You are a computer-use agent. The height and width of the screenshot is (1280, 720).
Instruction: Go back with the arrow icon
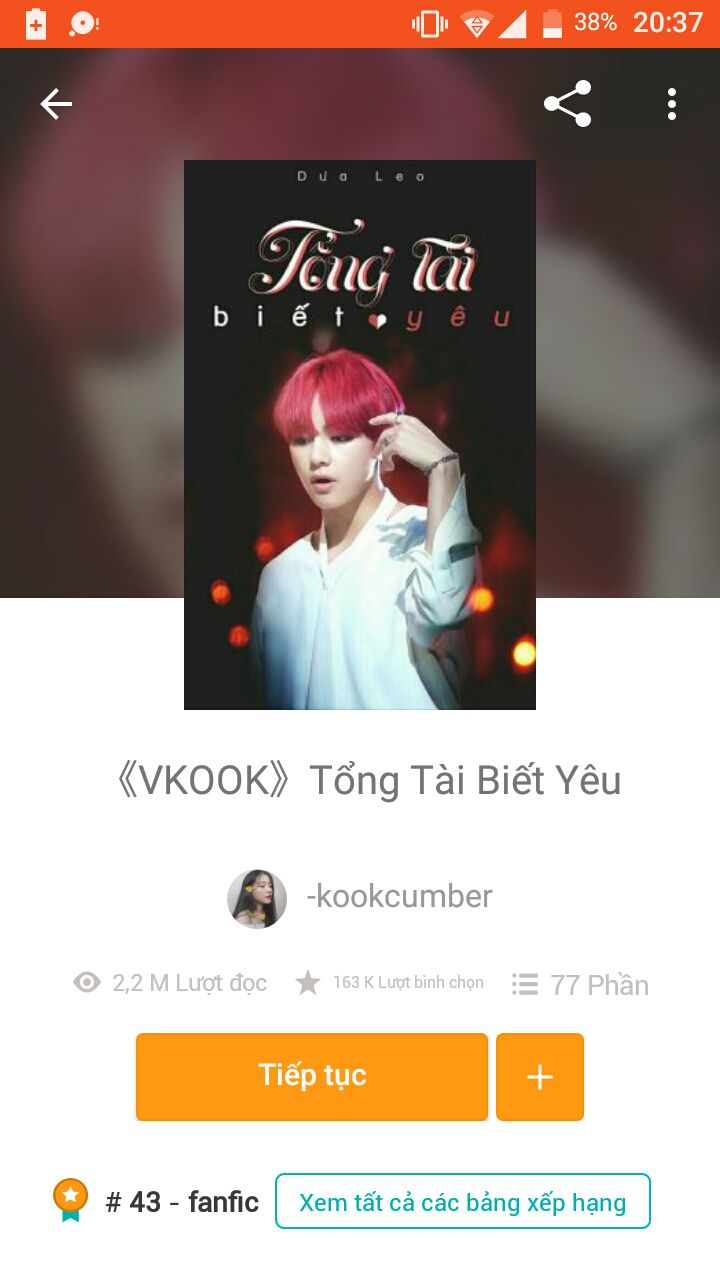point(56,104)
